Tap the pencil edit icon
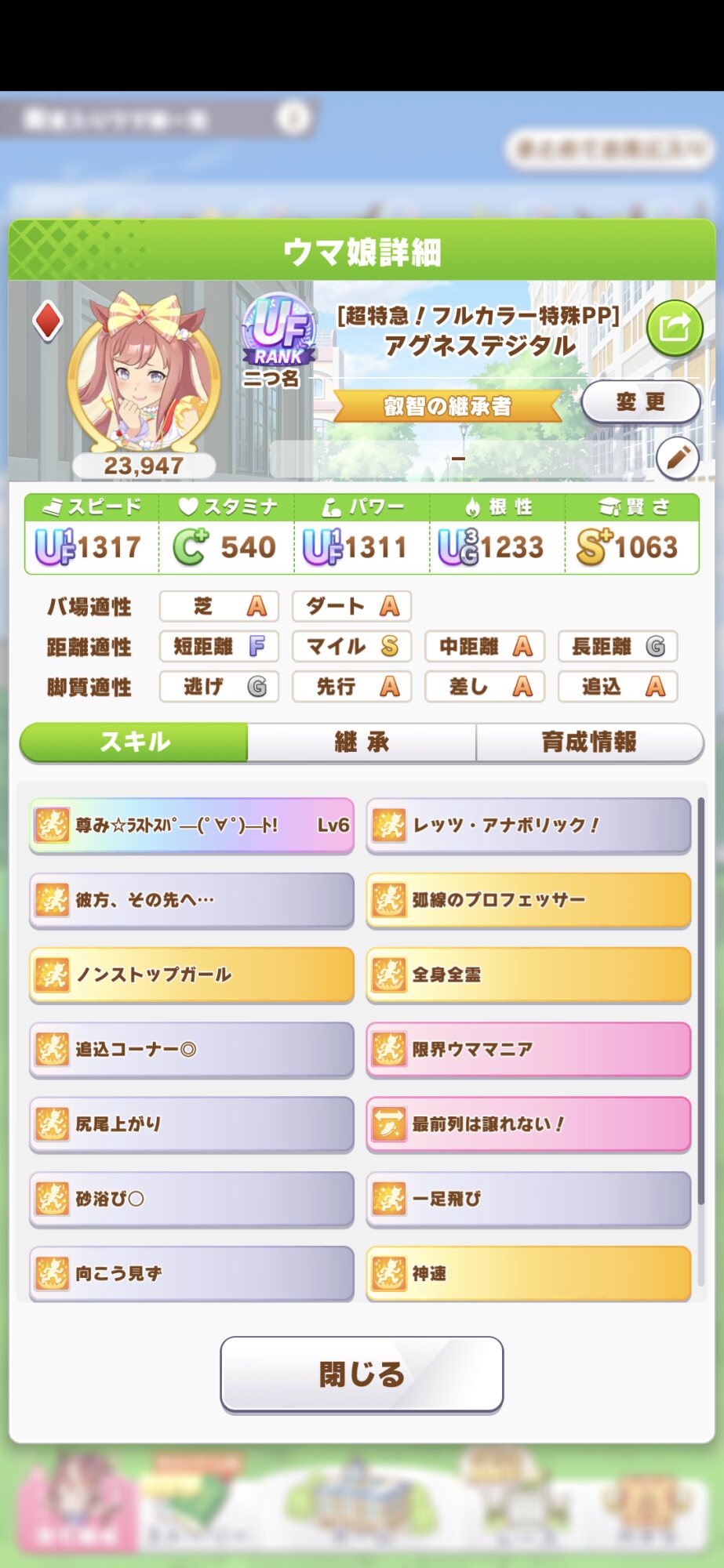The image size is (724, 1568). (677, 457)
